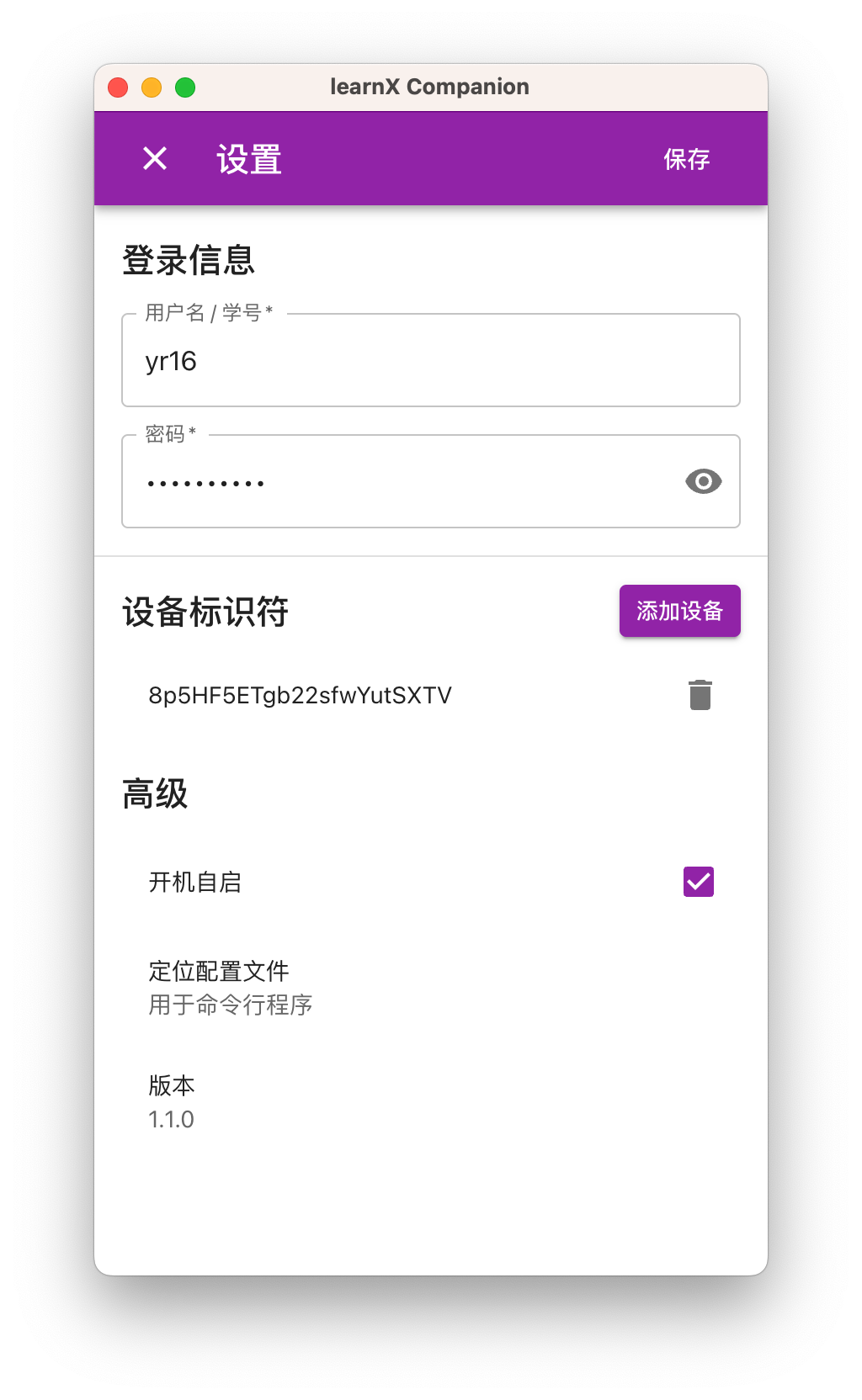Close the window with the red button
862x1400 pixels.
118,87
